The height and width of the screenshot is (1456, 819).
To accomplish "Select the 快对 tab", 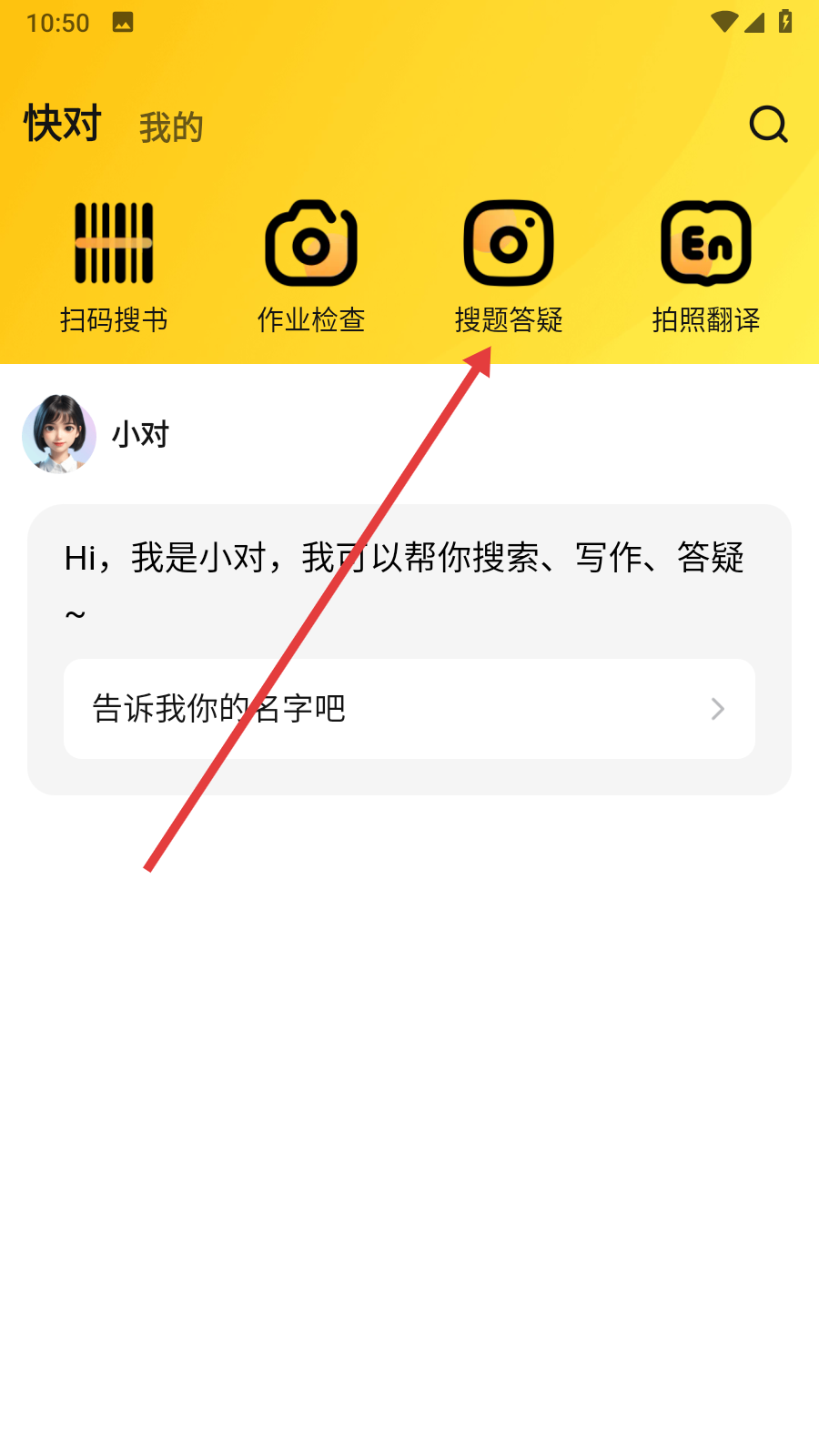I will pos(63,124).
